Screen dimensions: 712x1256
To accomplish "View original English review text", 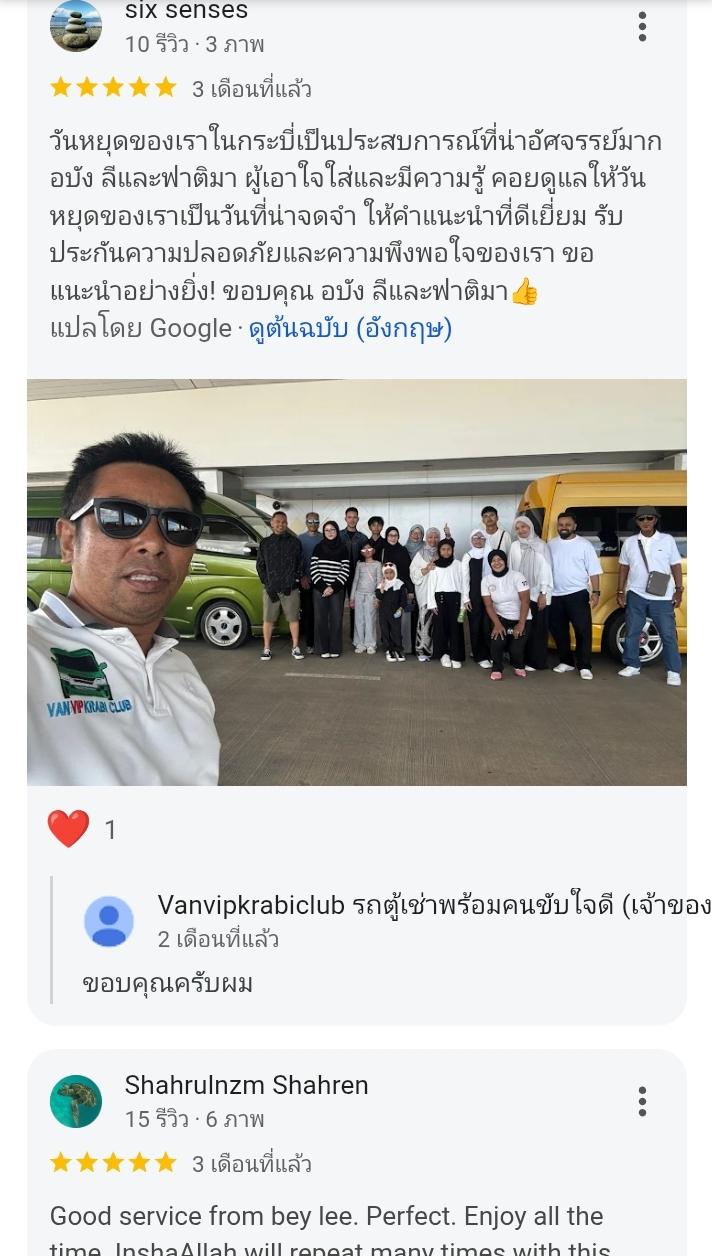I will point(350,328).
